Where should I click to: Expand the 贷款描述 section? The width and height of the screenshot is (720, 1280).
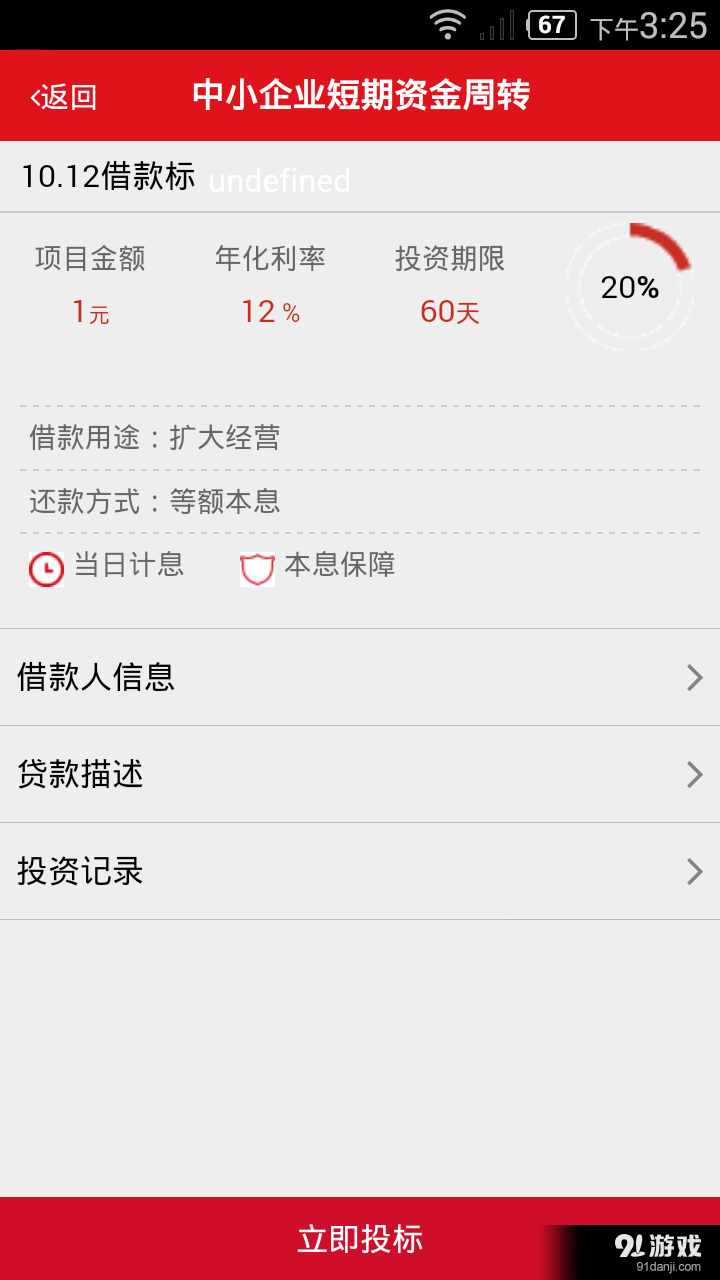point(360,775)
